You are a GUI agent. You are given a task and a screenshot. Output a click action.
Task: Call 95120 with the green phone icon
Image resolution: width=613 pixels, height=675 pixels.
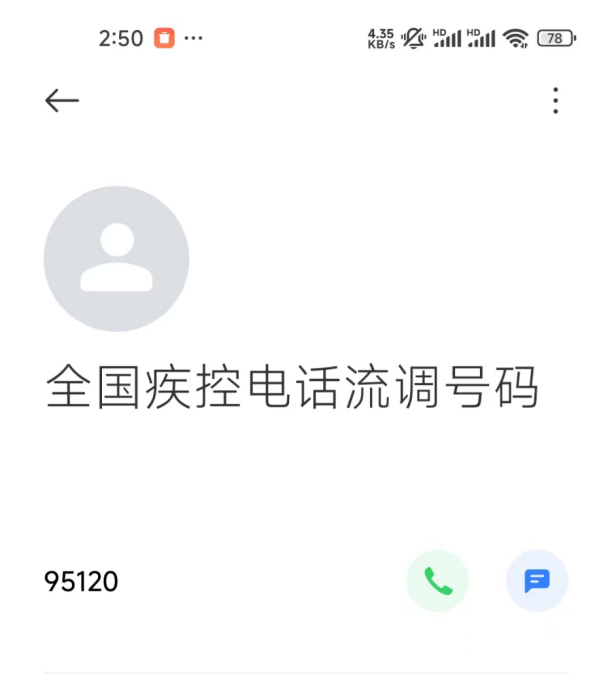(x=437, y=581)
